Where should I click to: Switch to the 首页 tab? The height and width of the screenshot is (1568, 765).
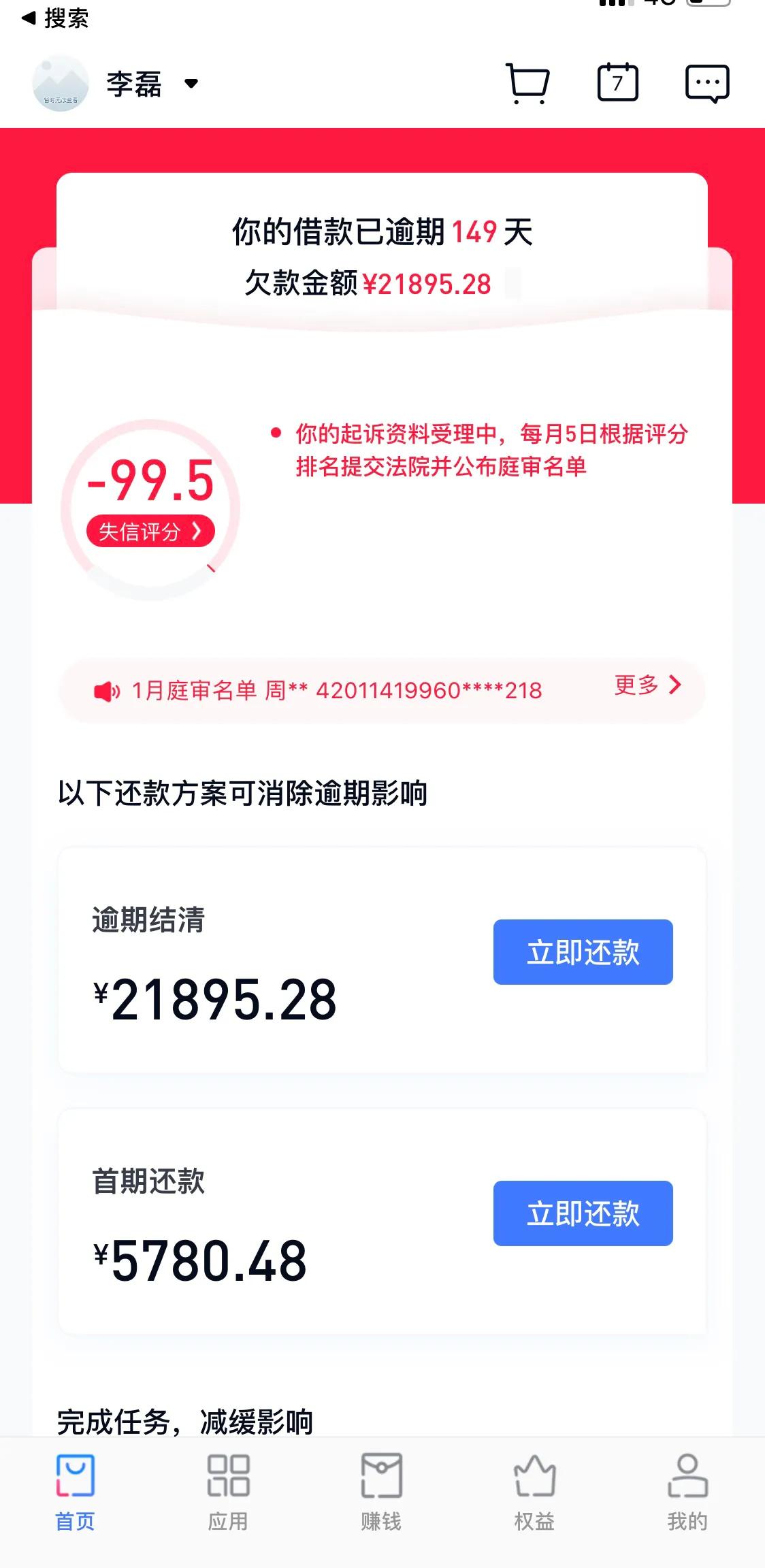click(75, 1490)
